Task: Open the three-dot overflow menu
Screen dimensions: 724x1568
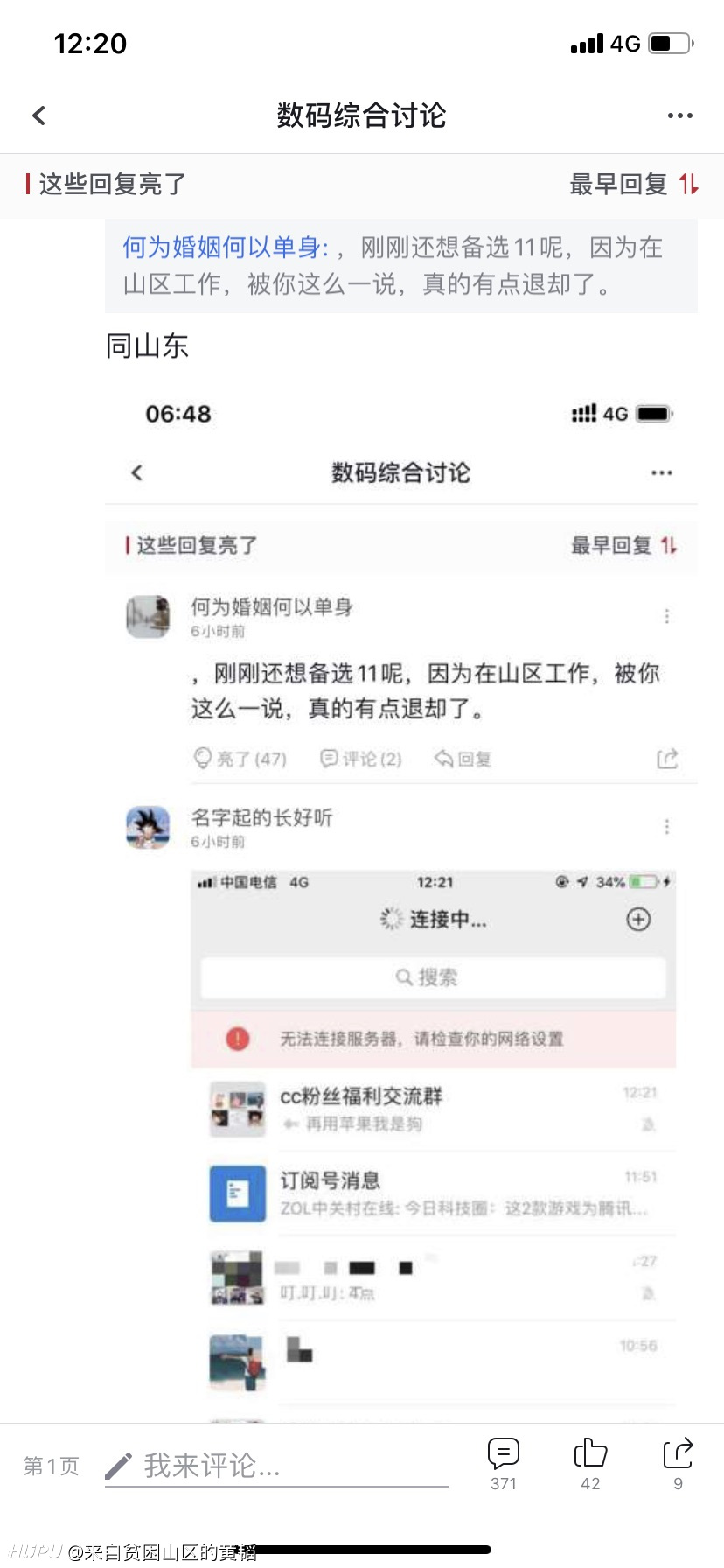Action: [x=679, y=115]
